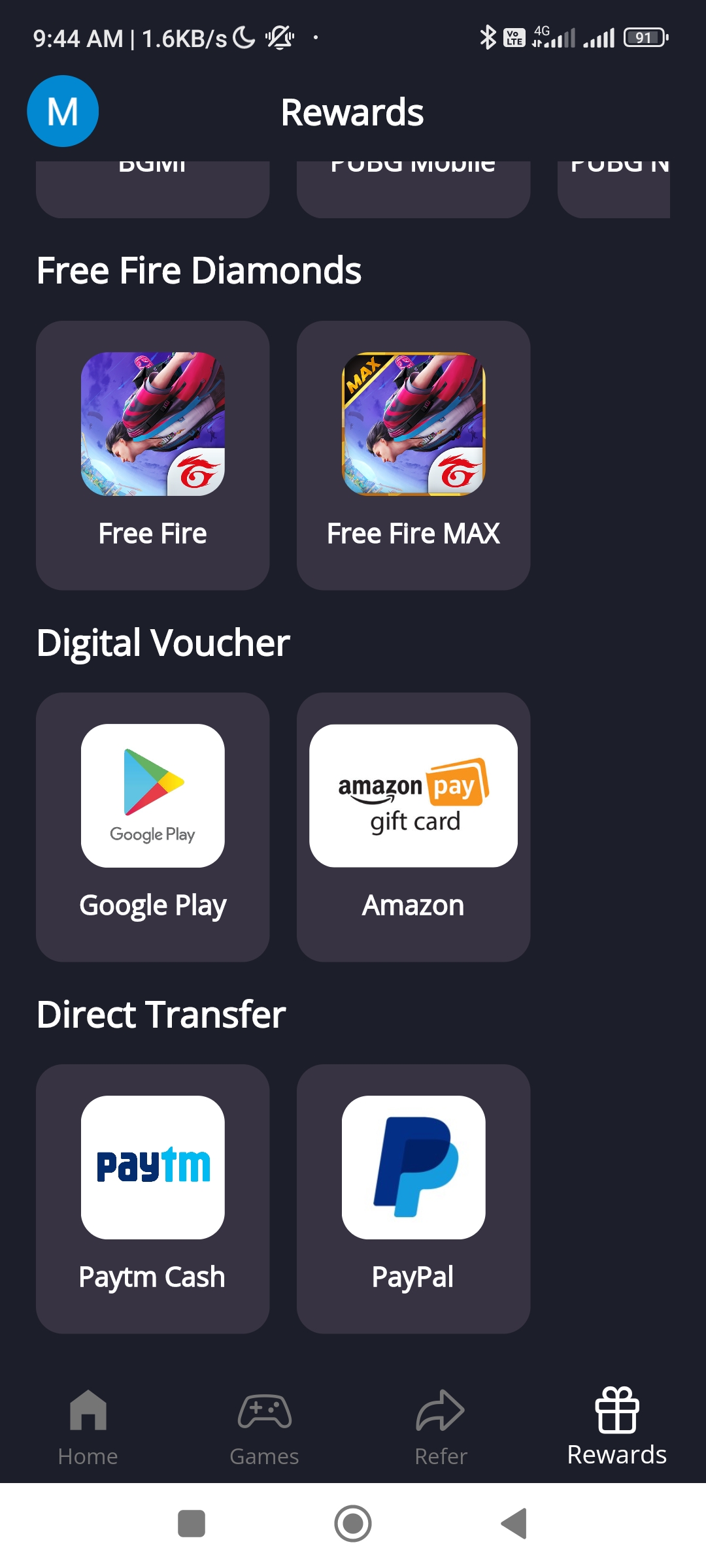This screenshot has height=1568, width=706.
Task: Open the Free Fire MAX reward card
Action: [x=413, y=455]
